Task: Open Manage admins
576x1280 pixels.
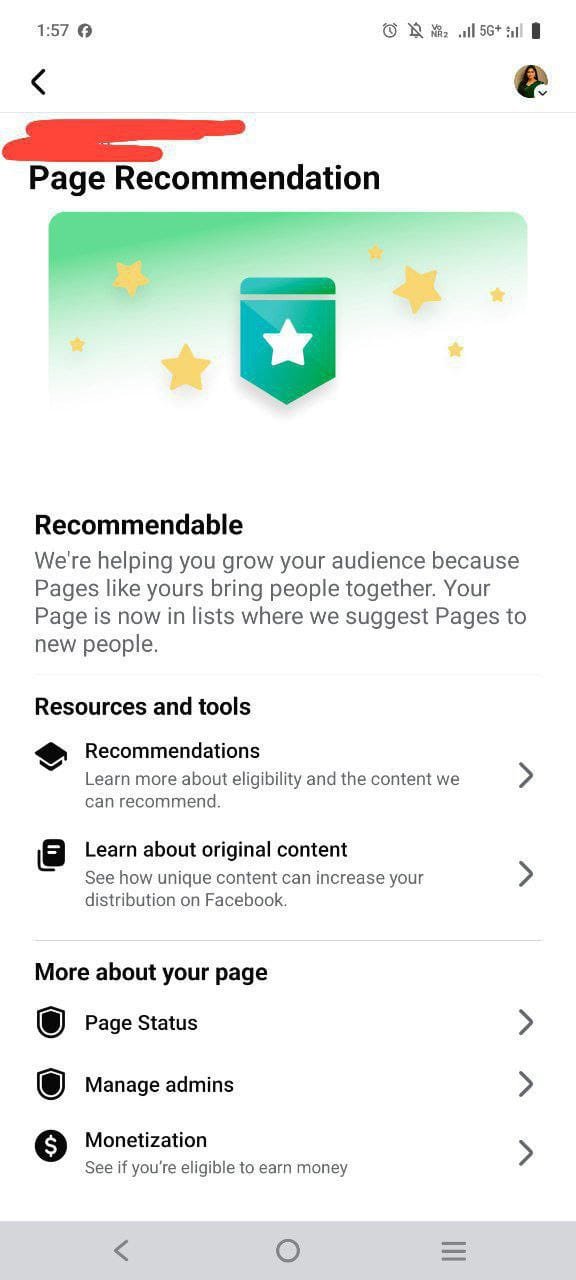Action: coord(288,1084)
